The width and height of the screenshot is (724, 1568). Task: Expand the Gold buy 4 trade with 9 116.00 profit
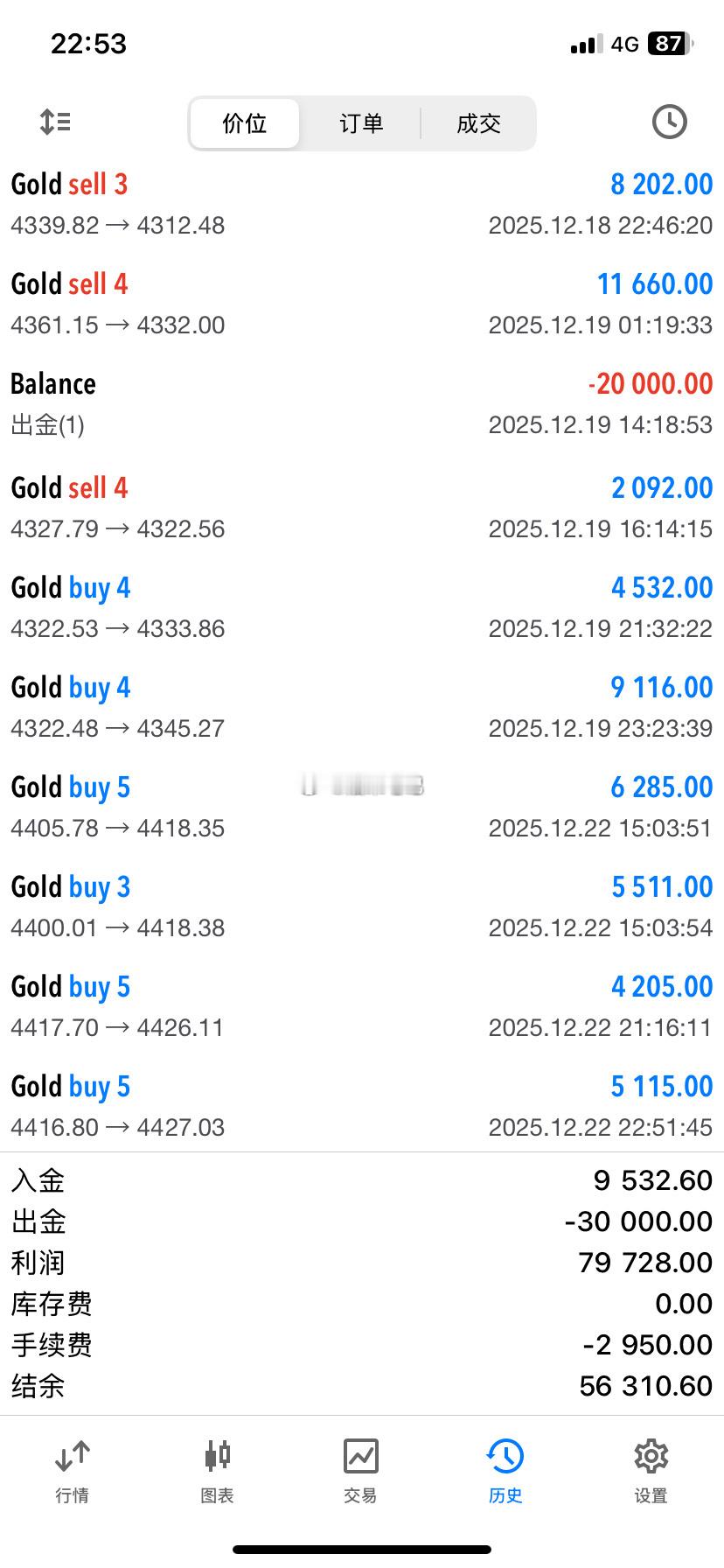(x=362, y=706)
